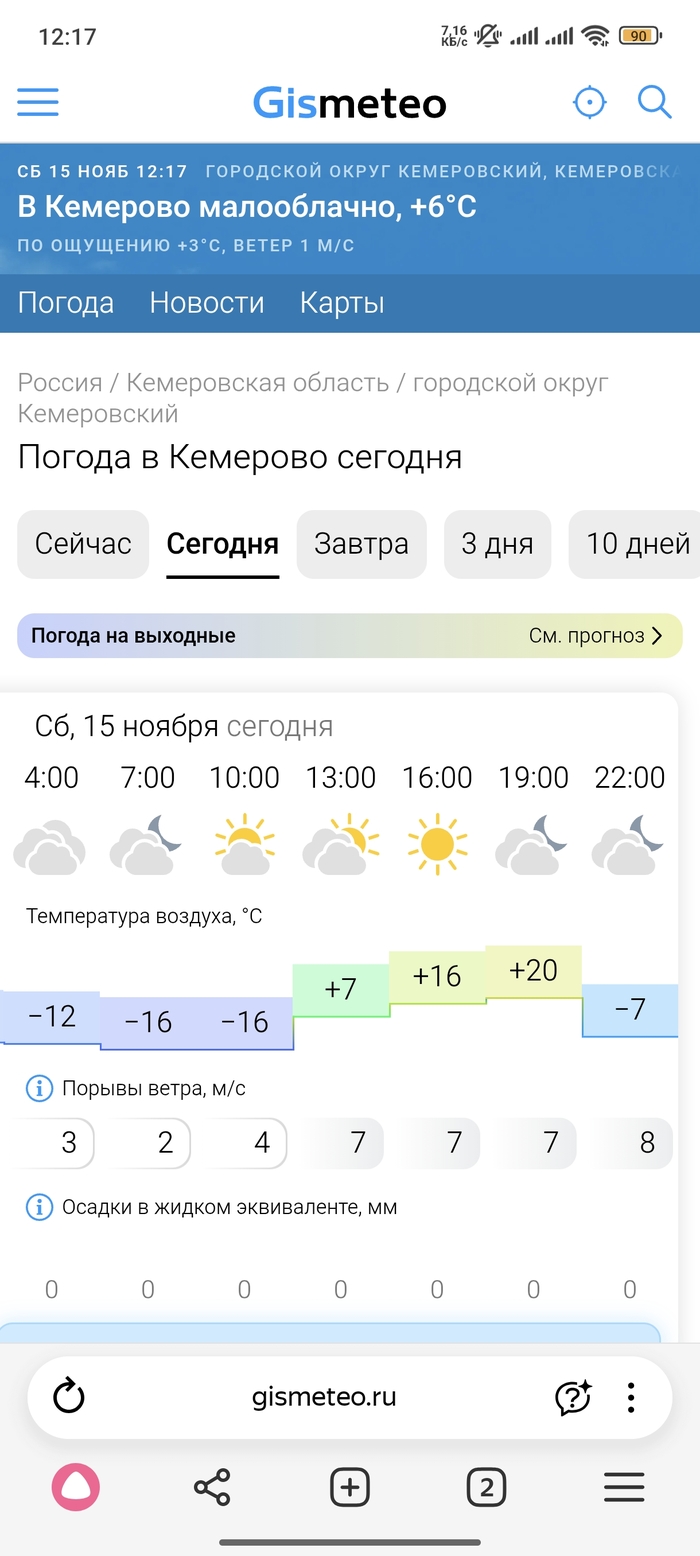Screen dimensions: 700x1556
Task: Select the Сейчас forecast chip
Action: [x=83, y=544]
